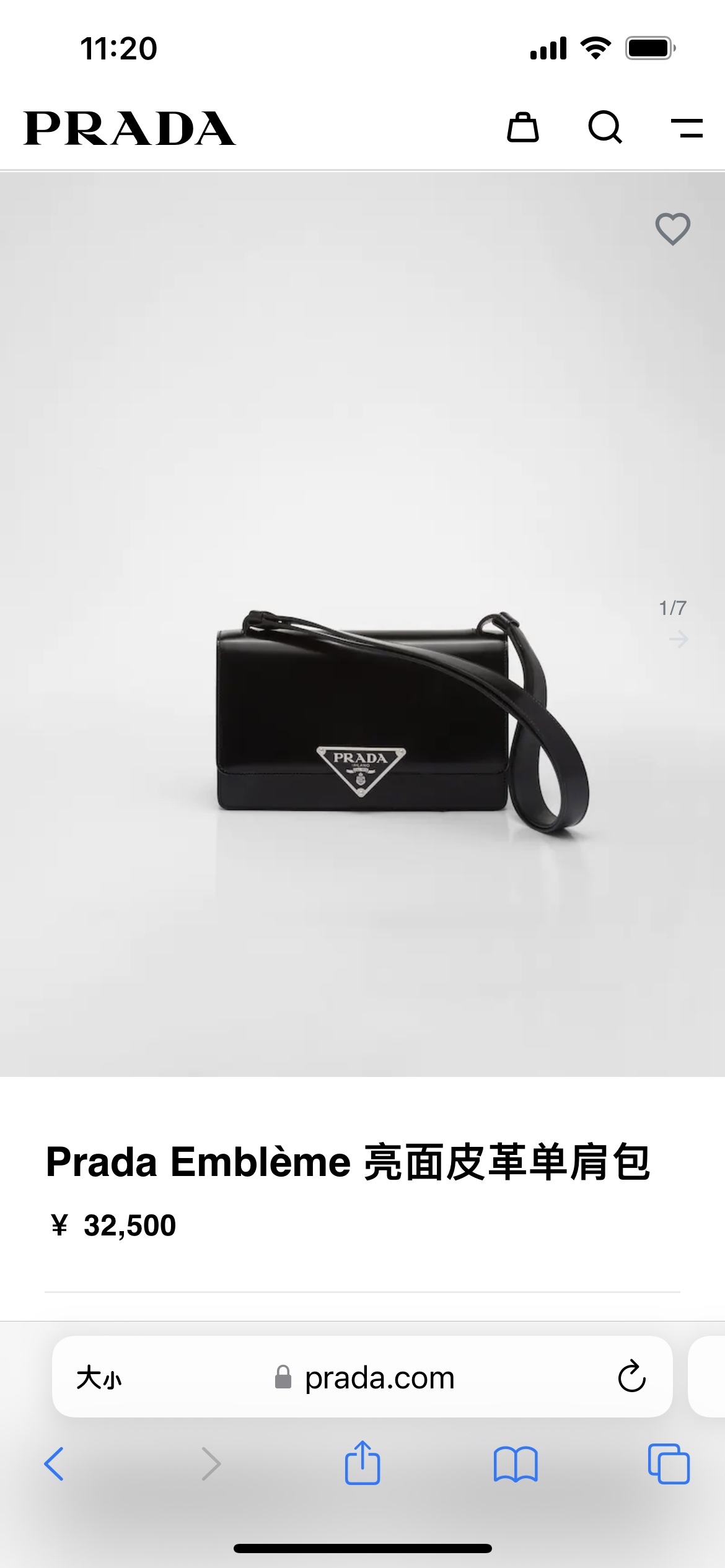Open Safari bookmarks
This screenshot has width=725, height=1568.
pos(516,1464)
